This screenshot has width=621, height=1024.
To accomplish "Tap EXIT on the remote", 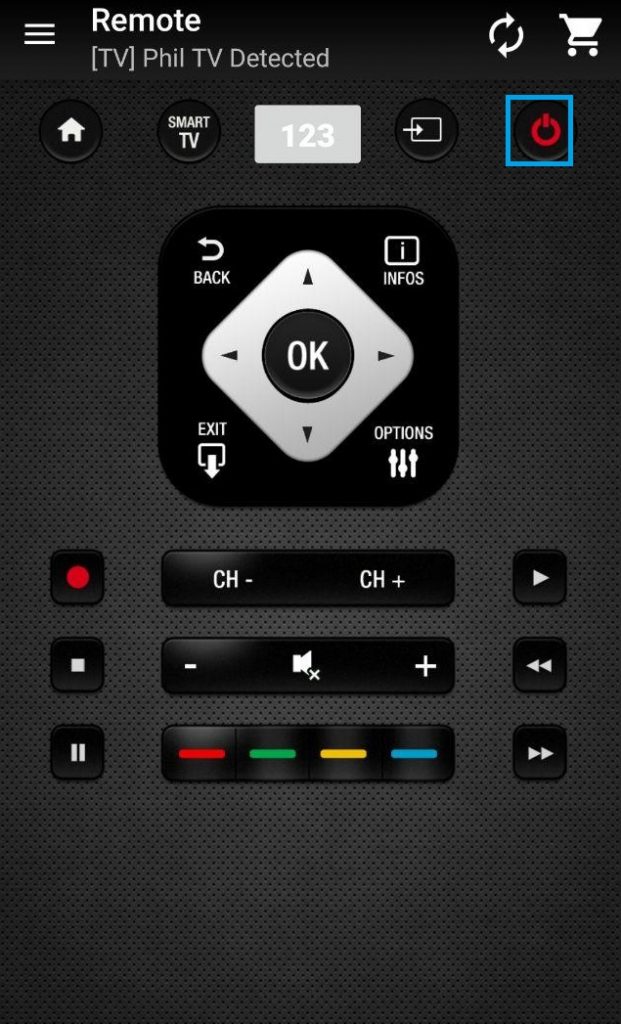I will [x=212, y=448].
